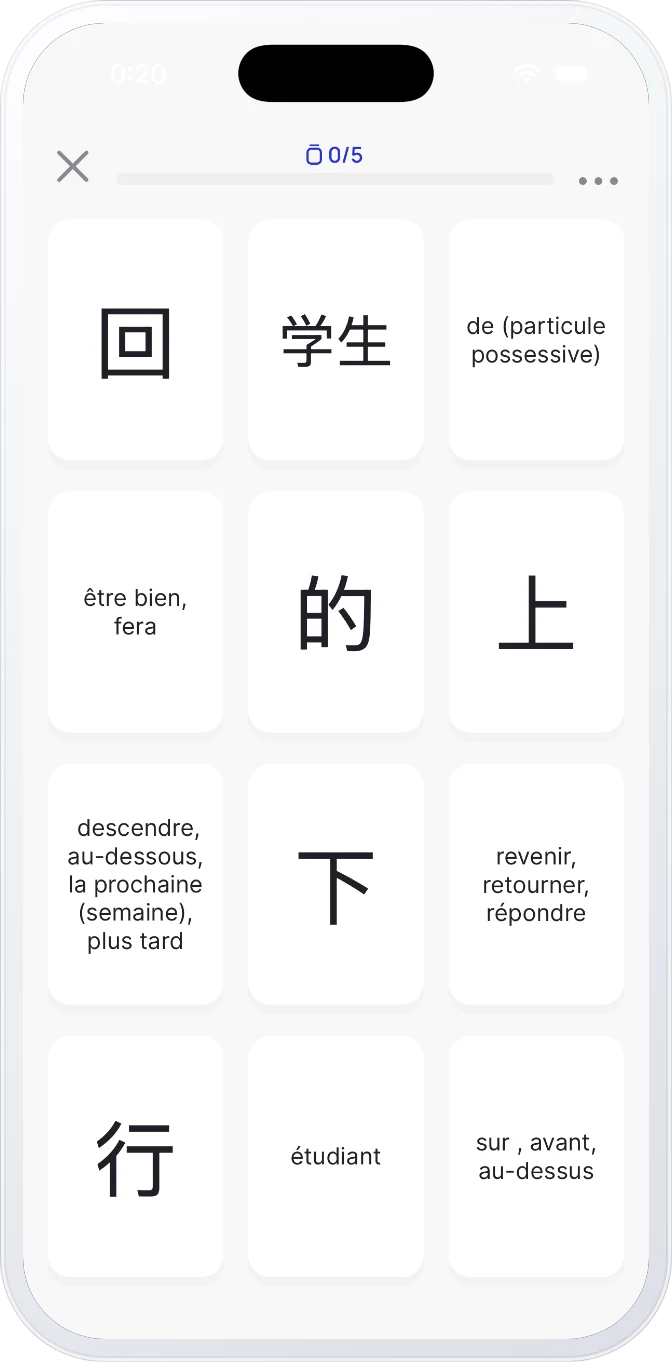Tap the 下 character card
Viewport: 672px width, 1362px height.
point(336,884)
